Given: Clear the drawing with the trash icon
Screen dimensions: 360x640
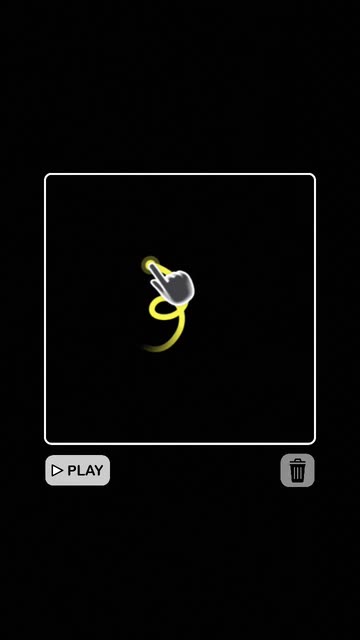Looking at the screenshot, I should click(298, 470).
